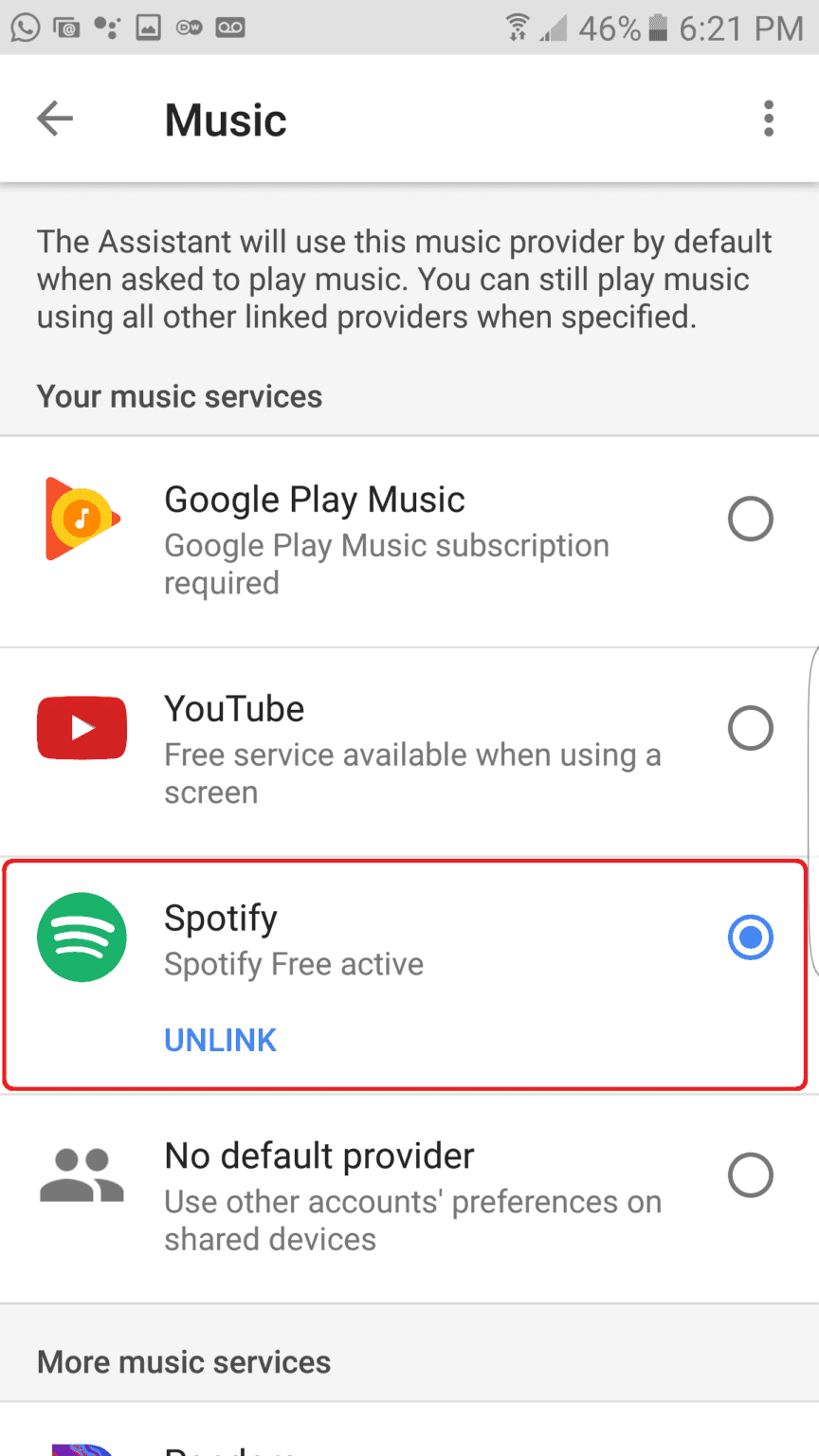The width and height of the screenshot is (819, 1456).
Task: Open the WhatsApp notification in the status bar
Action: (x=24, y=28)
